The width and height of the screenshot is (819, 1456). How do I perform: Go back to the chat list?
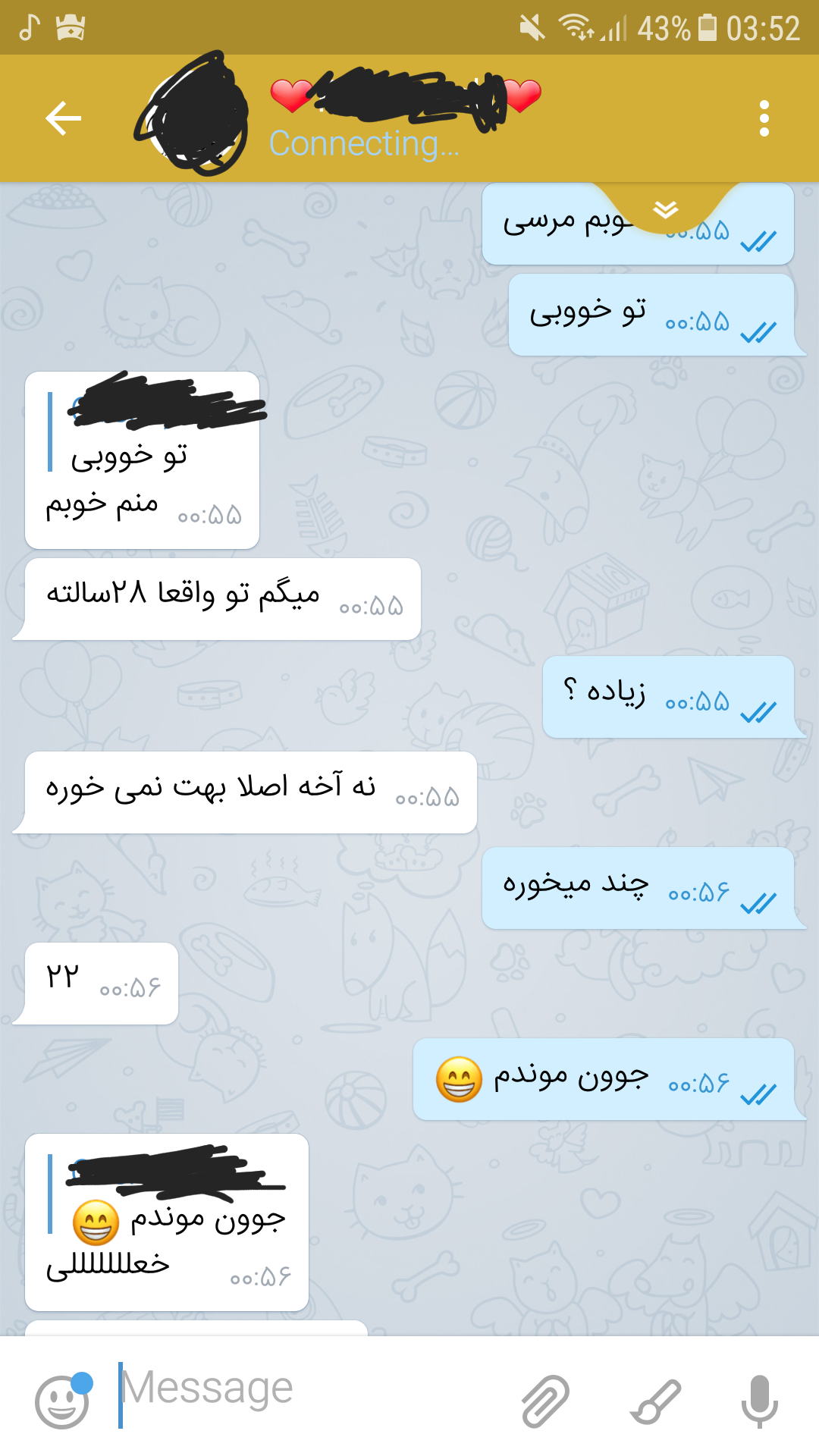tap(63, 118)
